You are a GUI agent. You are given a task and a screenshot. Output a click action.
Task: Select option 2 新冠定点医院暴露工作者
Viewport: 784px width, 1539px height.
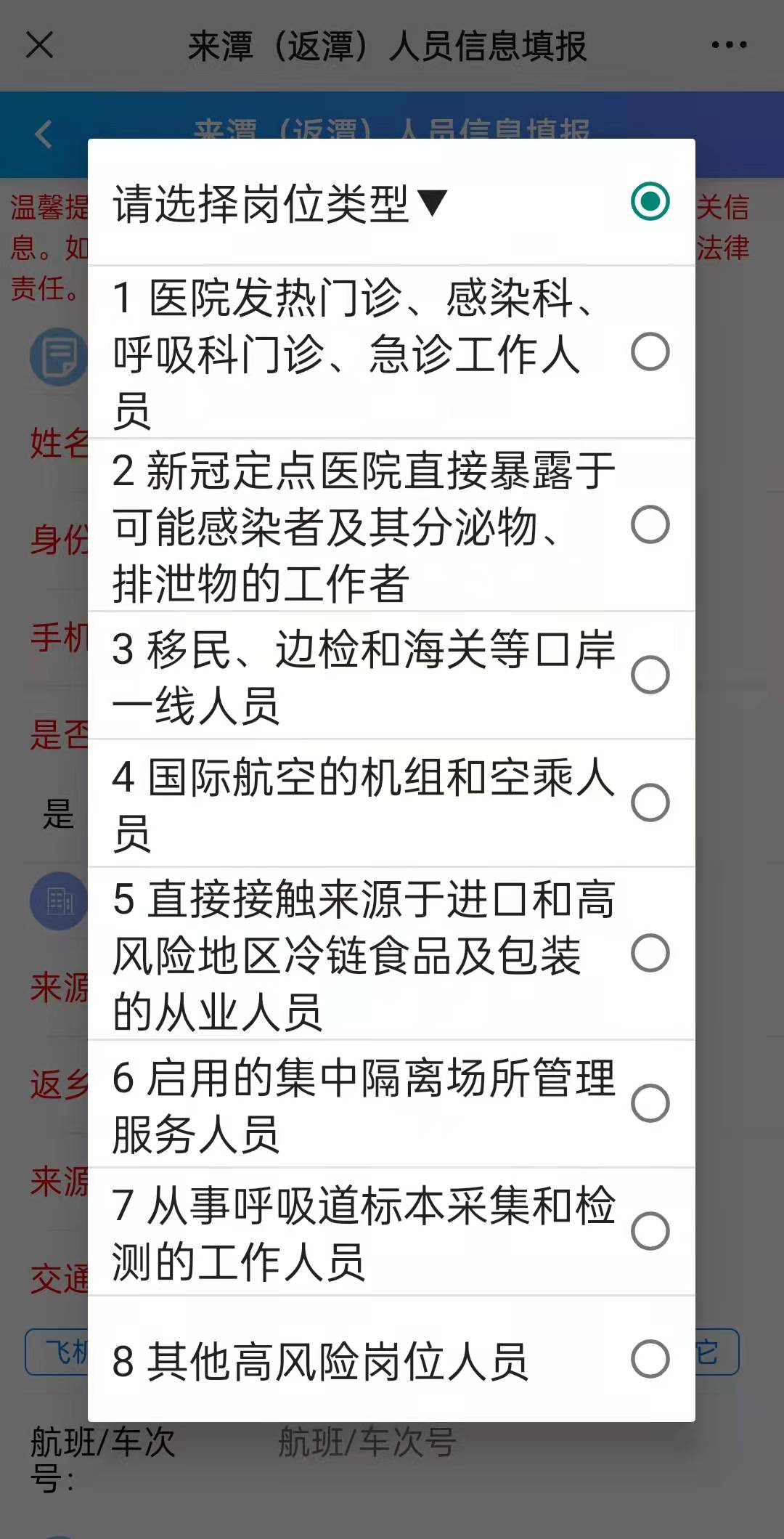pos(650,524)
